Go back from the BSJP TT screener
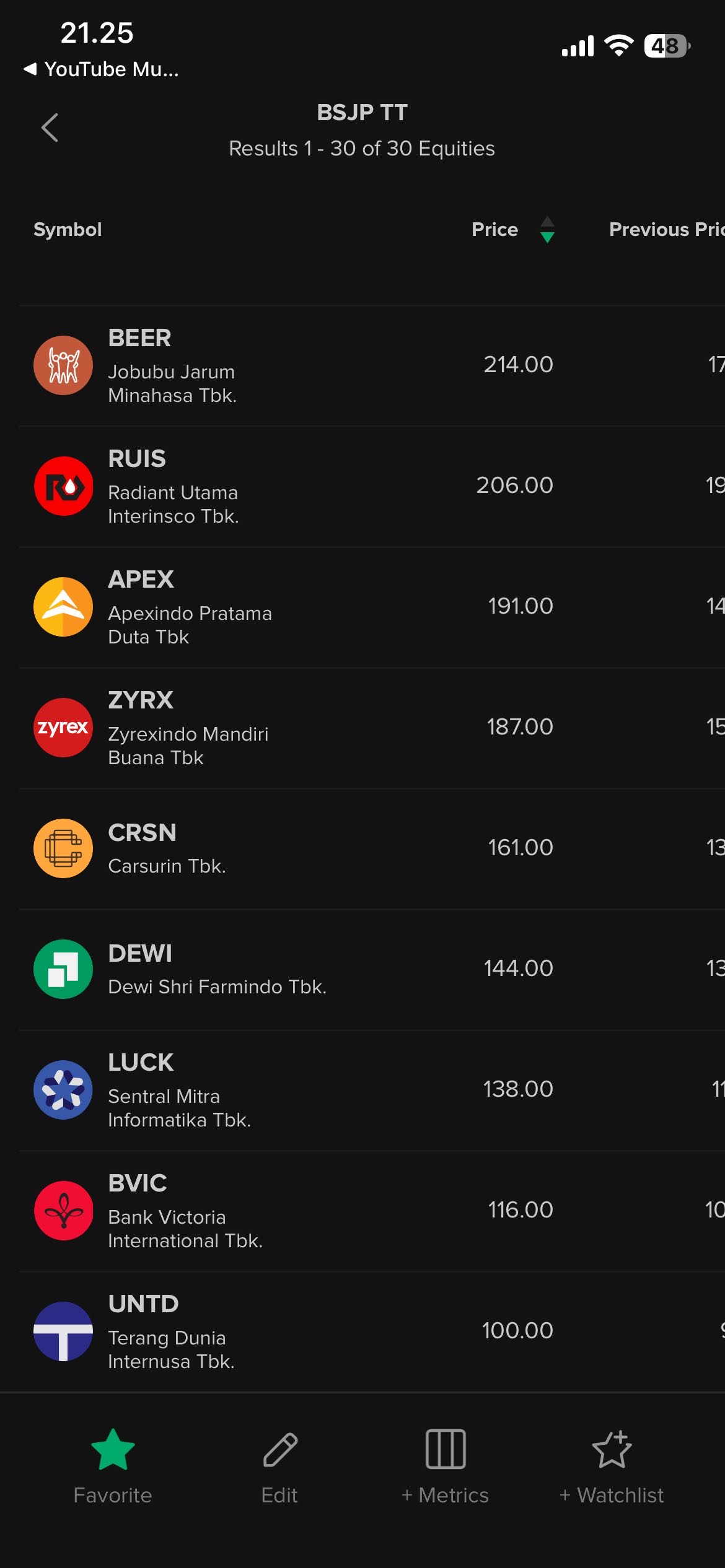 coord(50,128)
